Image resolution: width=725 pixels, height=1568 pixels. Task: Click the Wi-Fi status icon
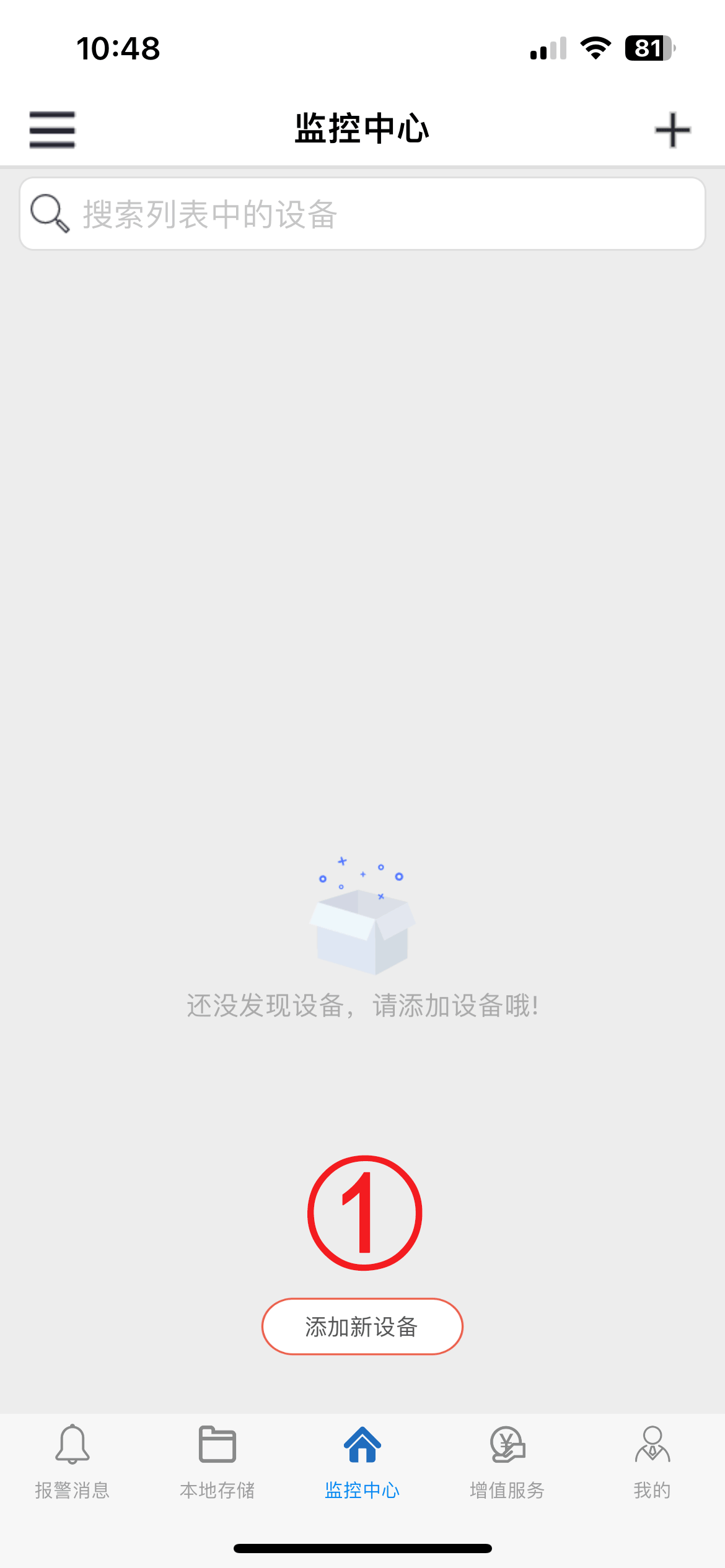pyautogui.click(x=594, y=48)
